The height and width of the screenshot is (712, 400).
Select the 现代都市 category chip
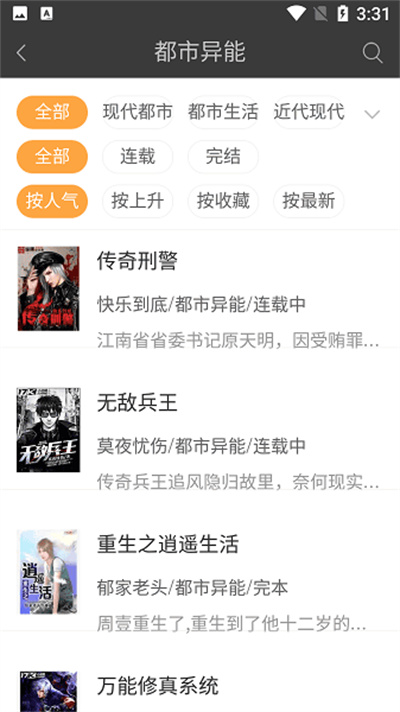(138, 112)
